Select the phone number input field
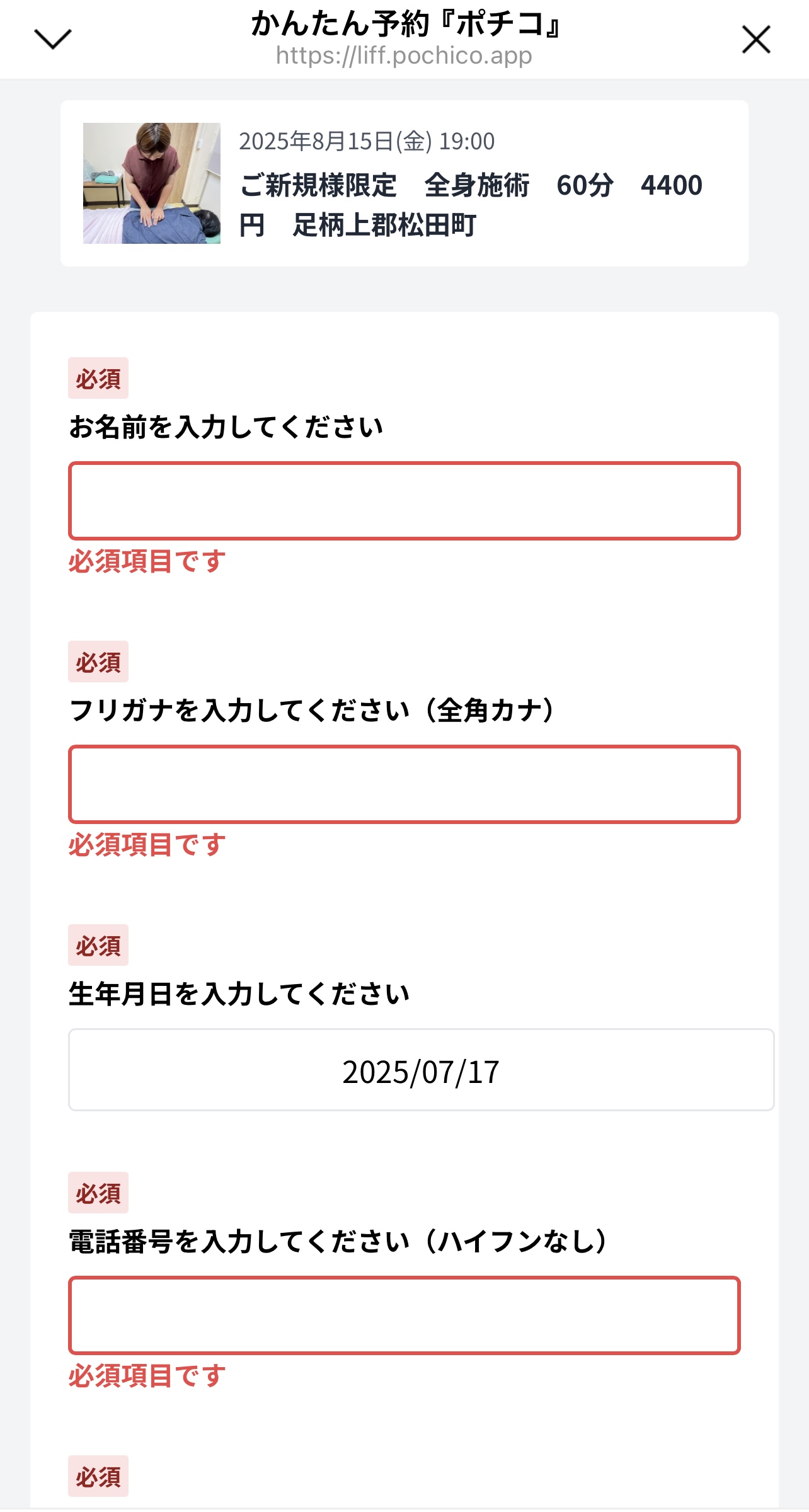Viewport: 809px width, 1512px height. (404, 1315)
